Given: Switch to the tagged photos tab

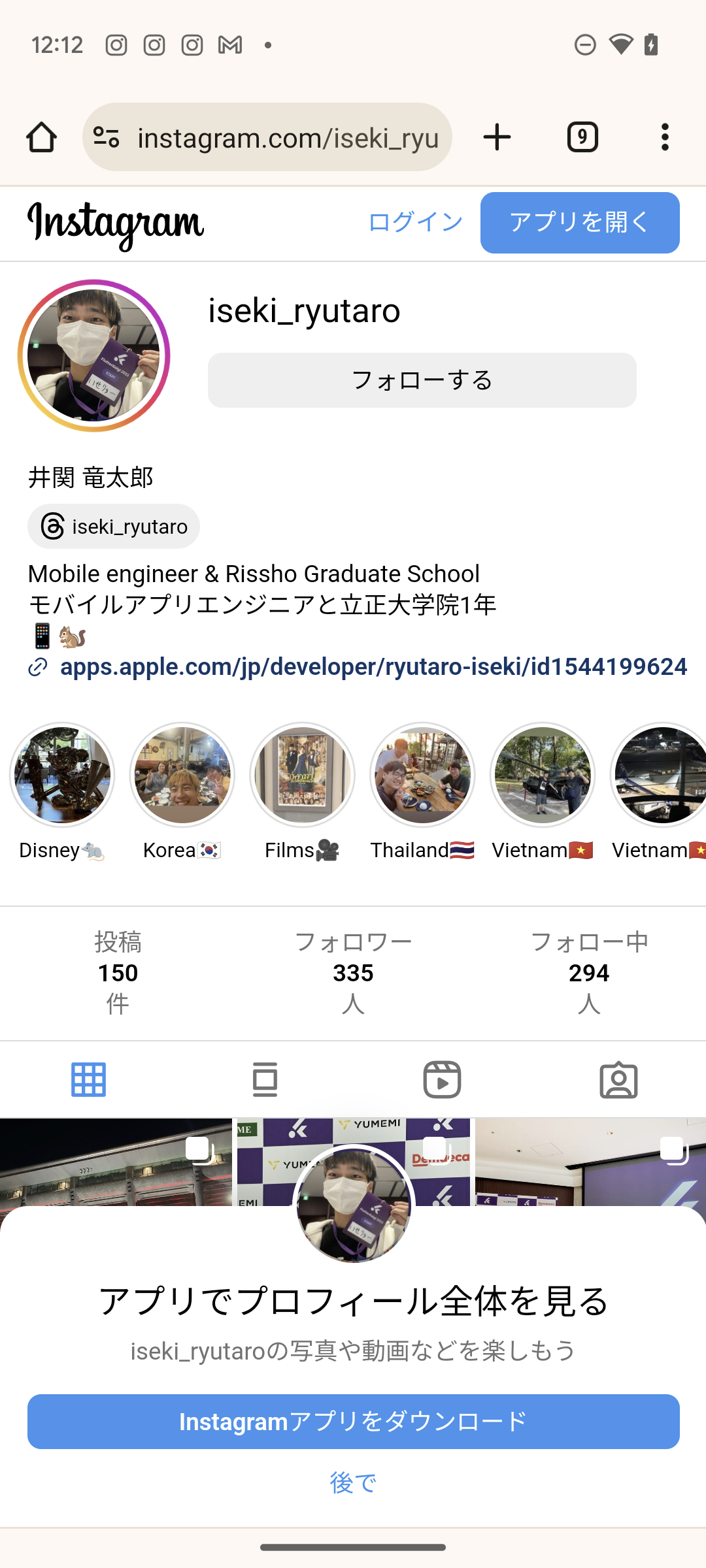Looking at the screenshot, I should tap(618, 1079).
